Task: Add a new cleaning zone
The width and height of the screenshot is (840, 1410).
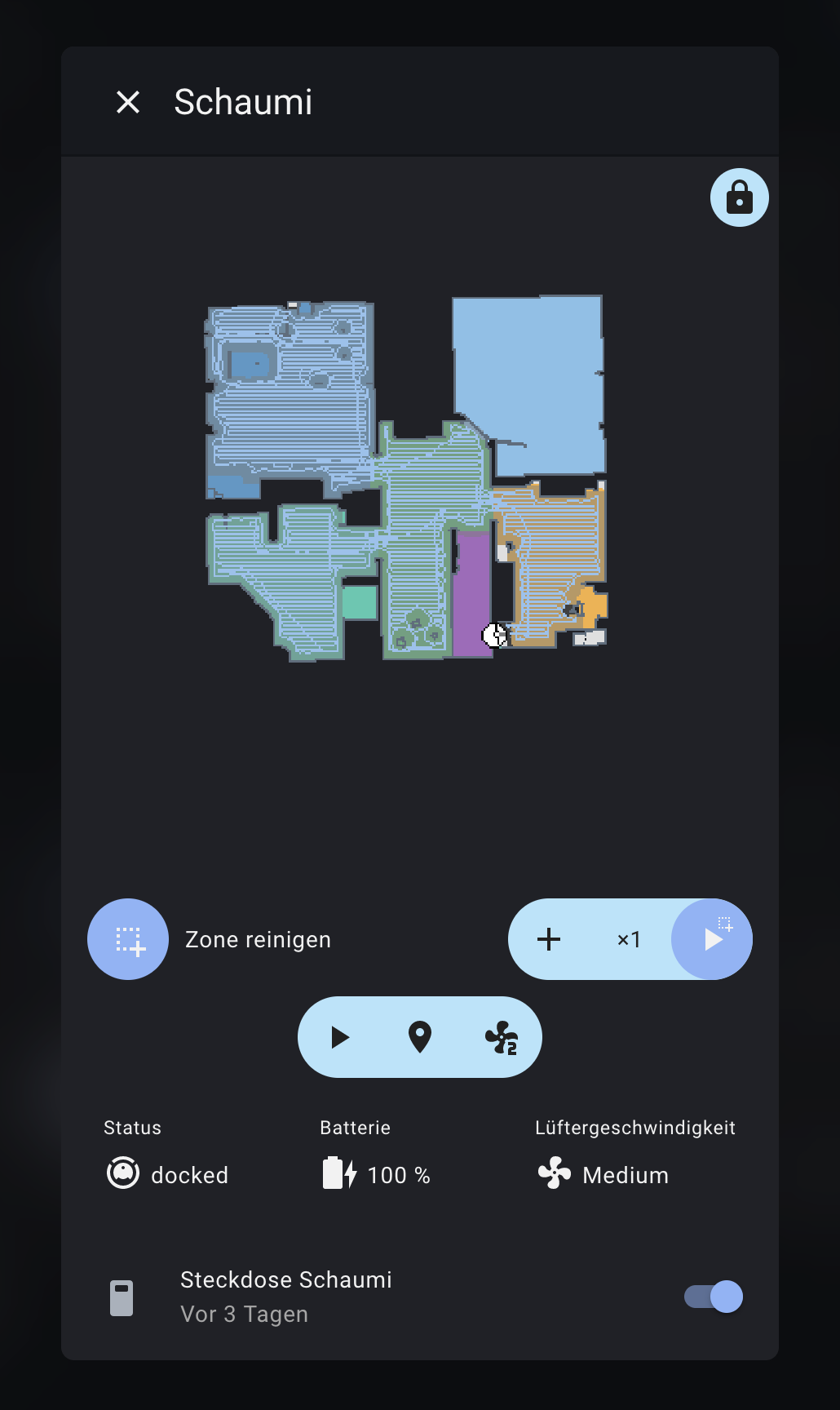Action: (549, 939)
